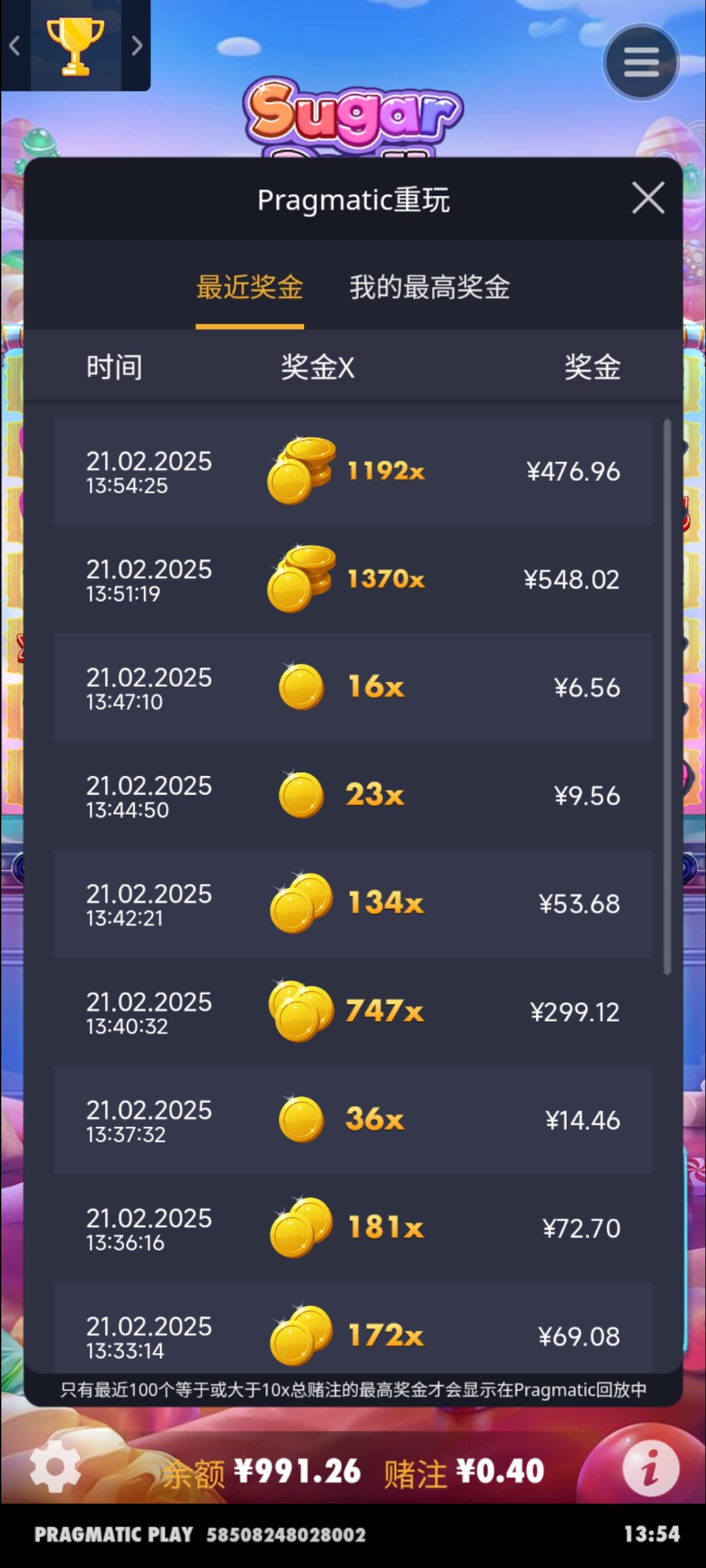Go to previous item with left arrow
This screenshot has height=1568, width=706.
(14, 46)
